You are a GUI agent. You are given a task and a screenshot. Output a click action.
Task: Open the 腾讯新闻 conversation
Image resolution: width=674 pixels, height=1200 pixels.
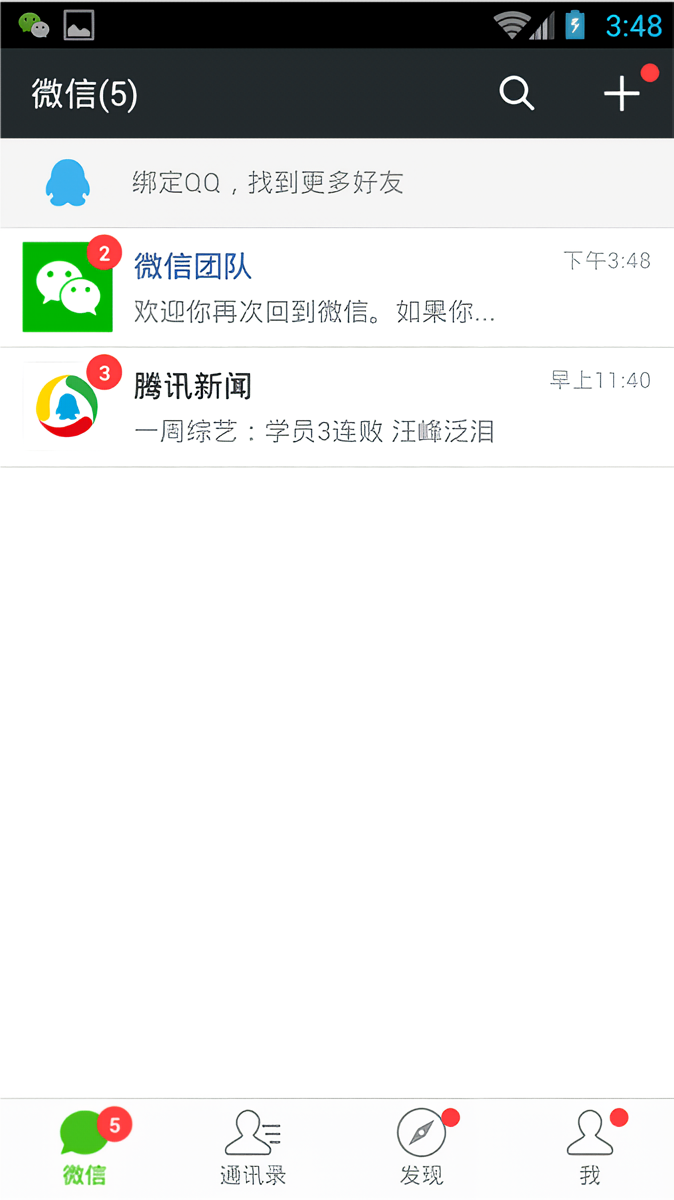coord(337,408)
